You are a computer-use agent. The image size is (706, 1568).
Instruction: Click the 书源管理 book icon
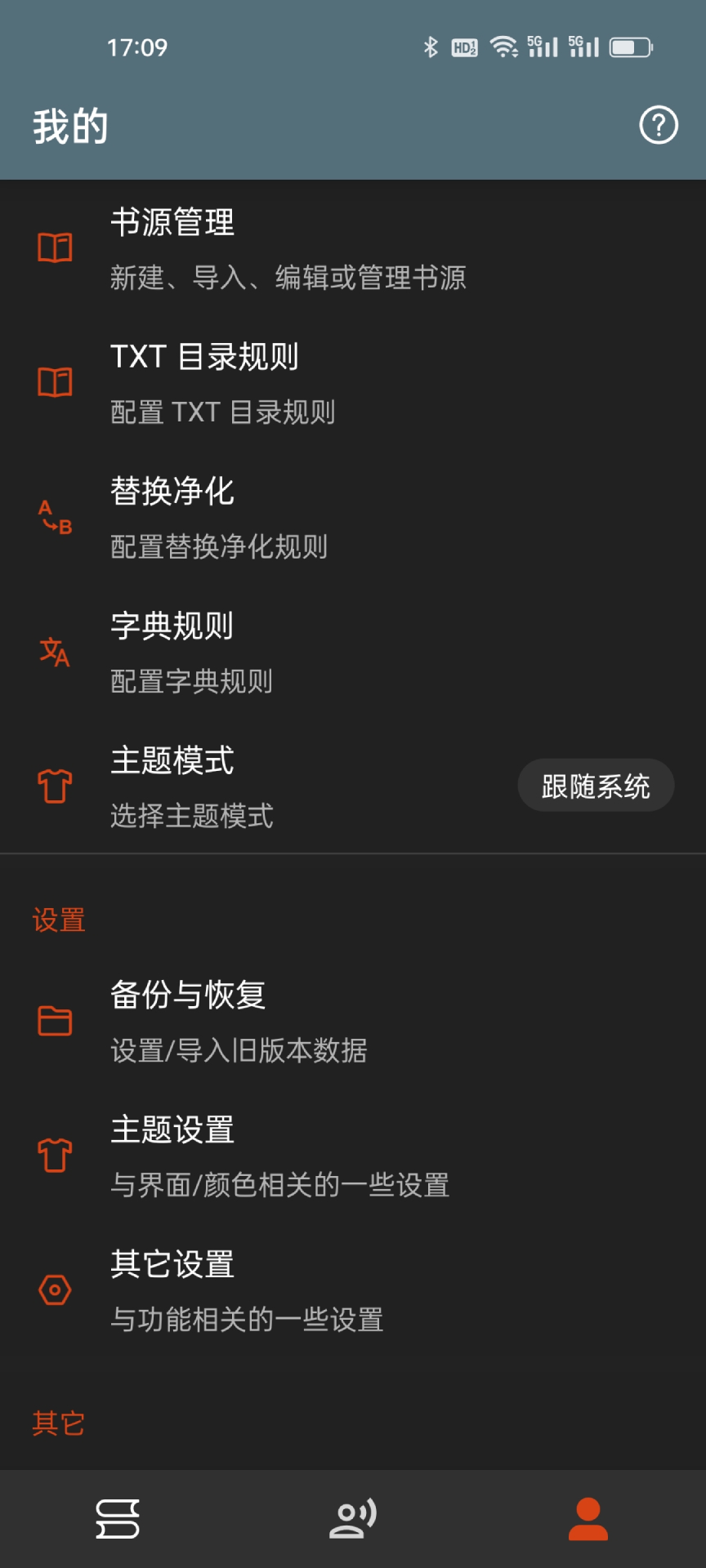pos(54,247)
